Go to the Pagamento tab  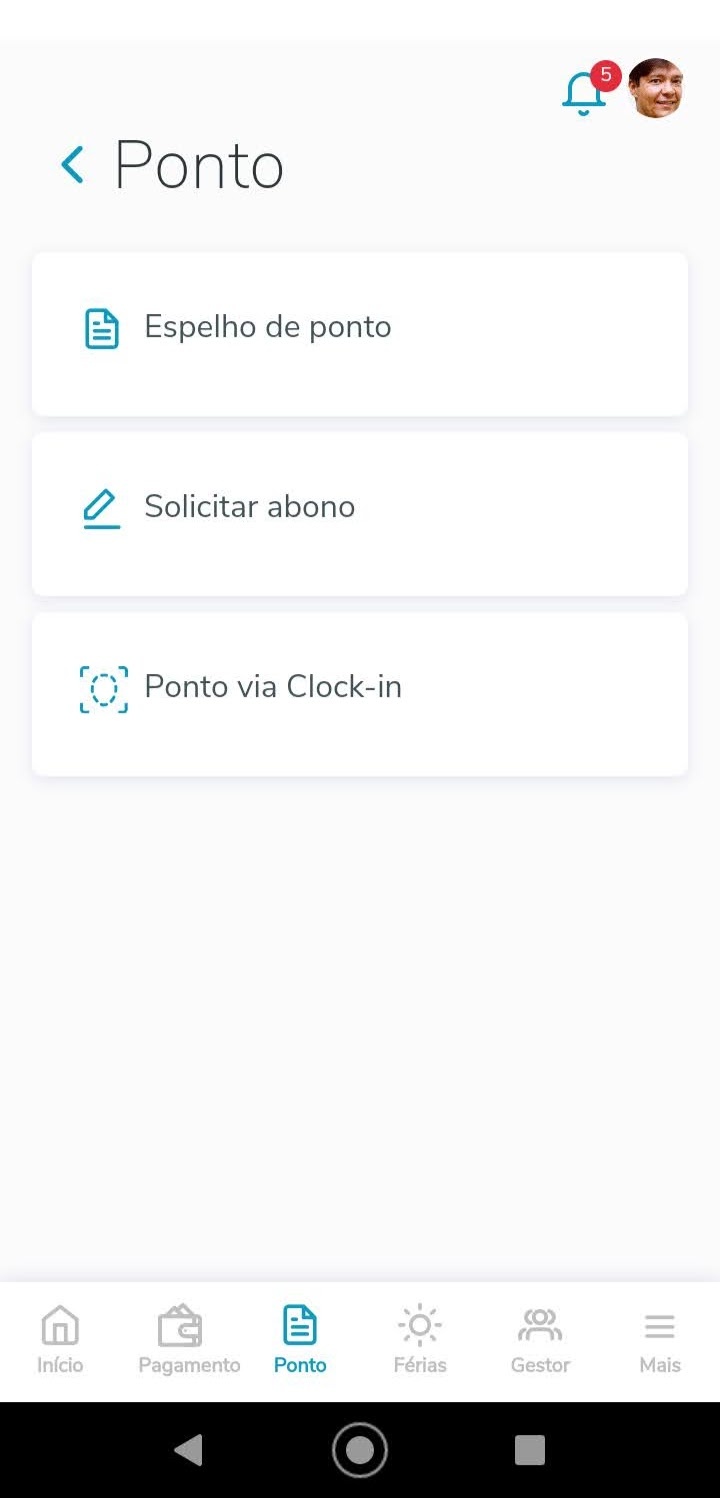click(x=189, y=1340)
